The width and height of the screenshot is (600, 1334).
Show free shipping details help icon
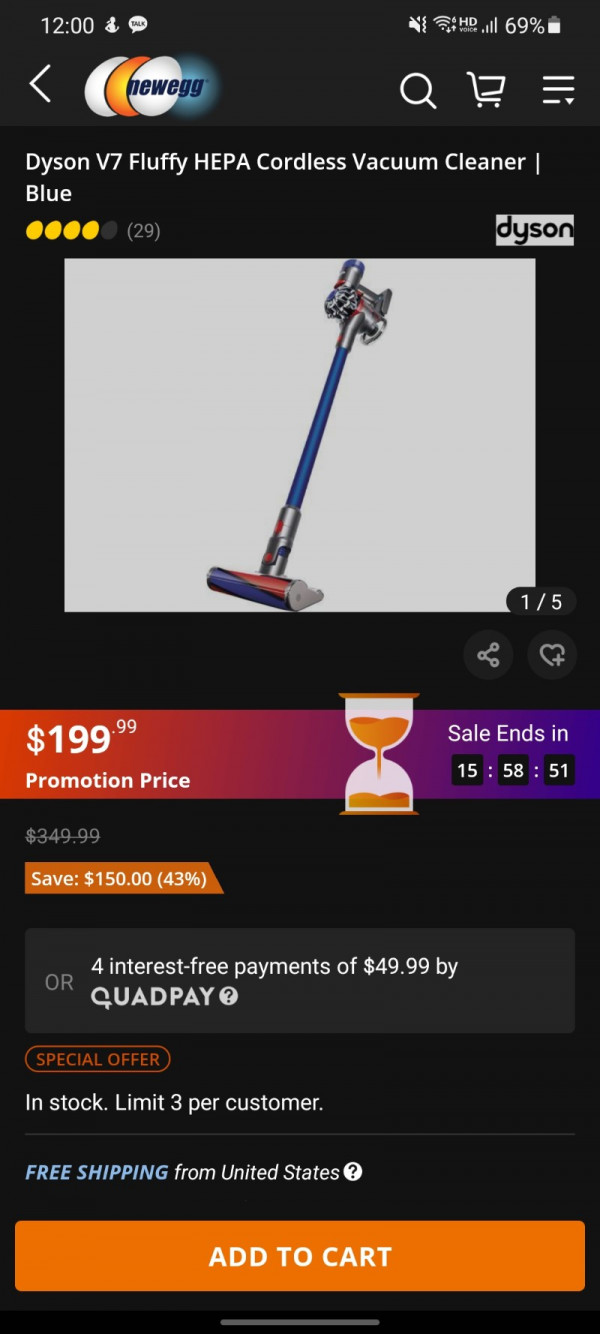tap(353, 1172)
